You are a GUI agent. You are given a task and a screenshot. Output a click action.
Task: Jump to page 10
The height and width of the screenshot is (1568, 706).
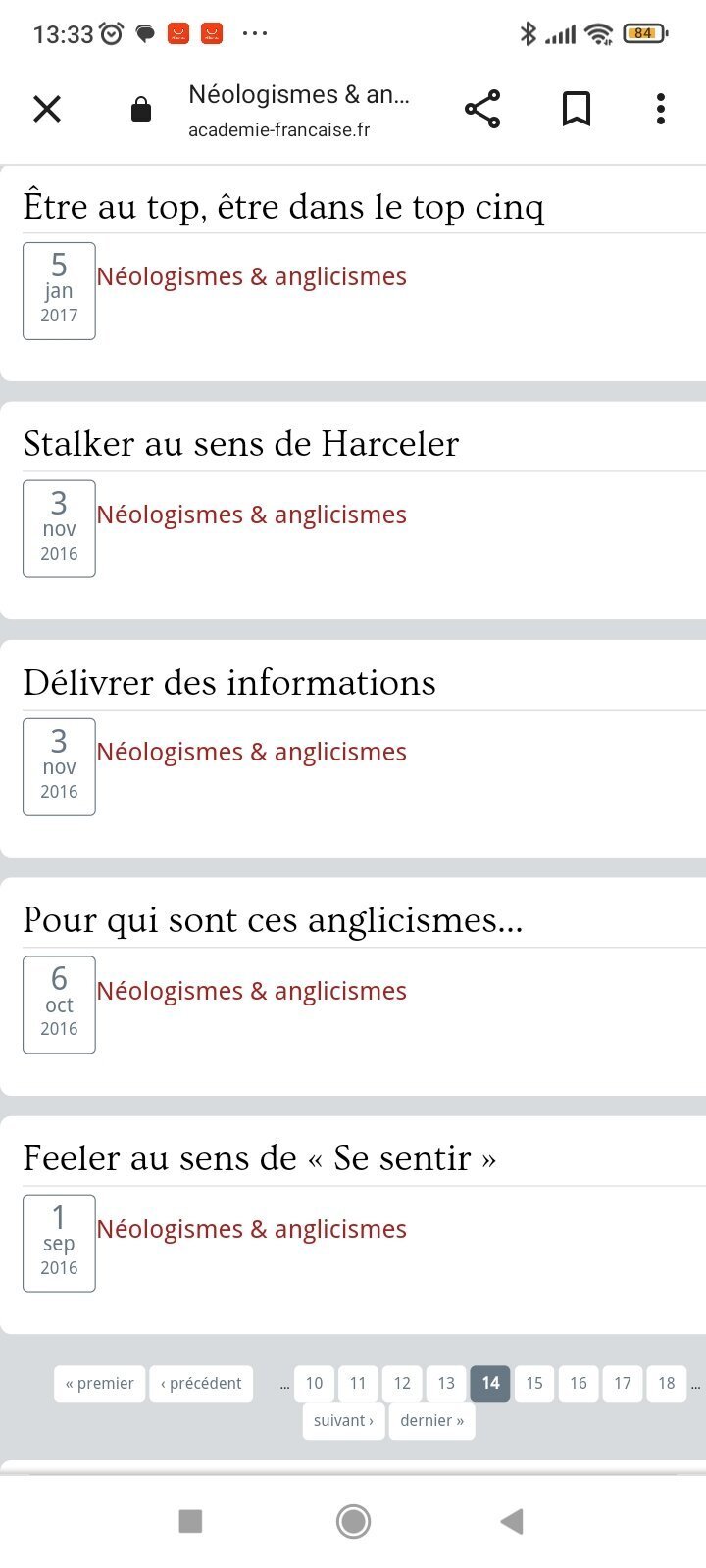click(314, 1384)
